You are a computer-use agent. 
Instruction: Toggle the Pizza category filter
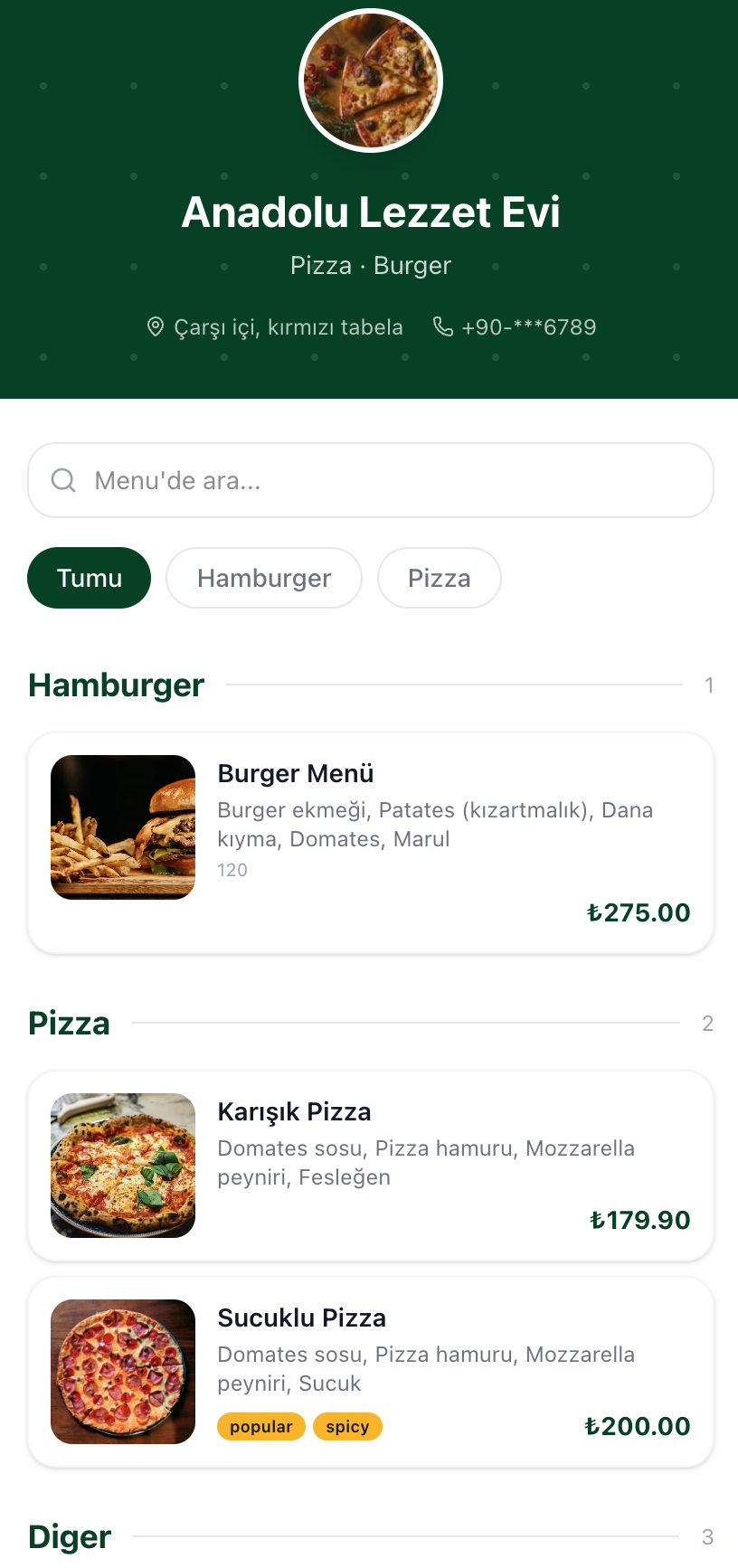coord(440,577)
